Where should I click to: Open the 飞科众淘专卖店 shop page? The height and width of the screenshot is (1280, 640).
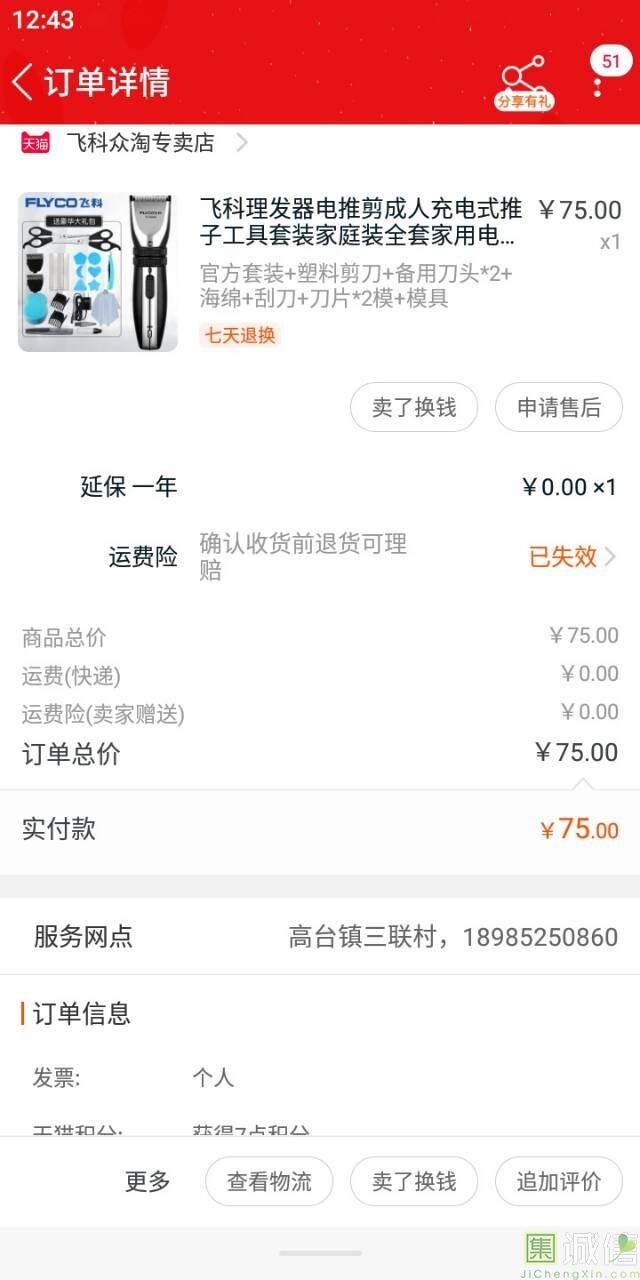pos(140,143)
